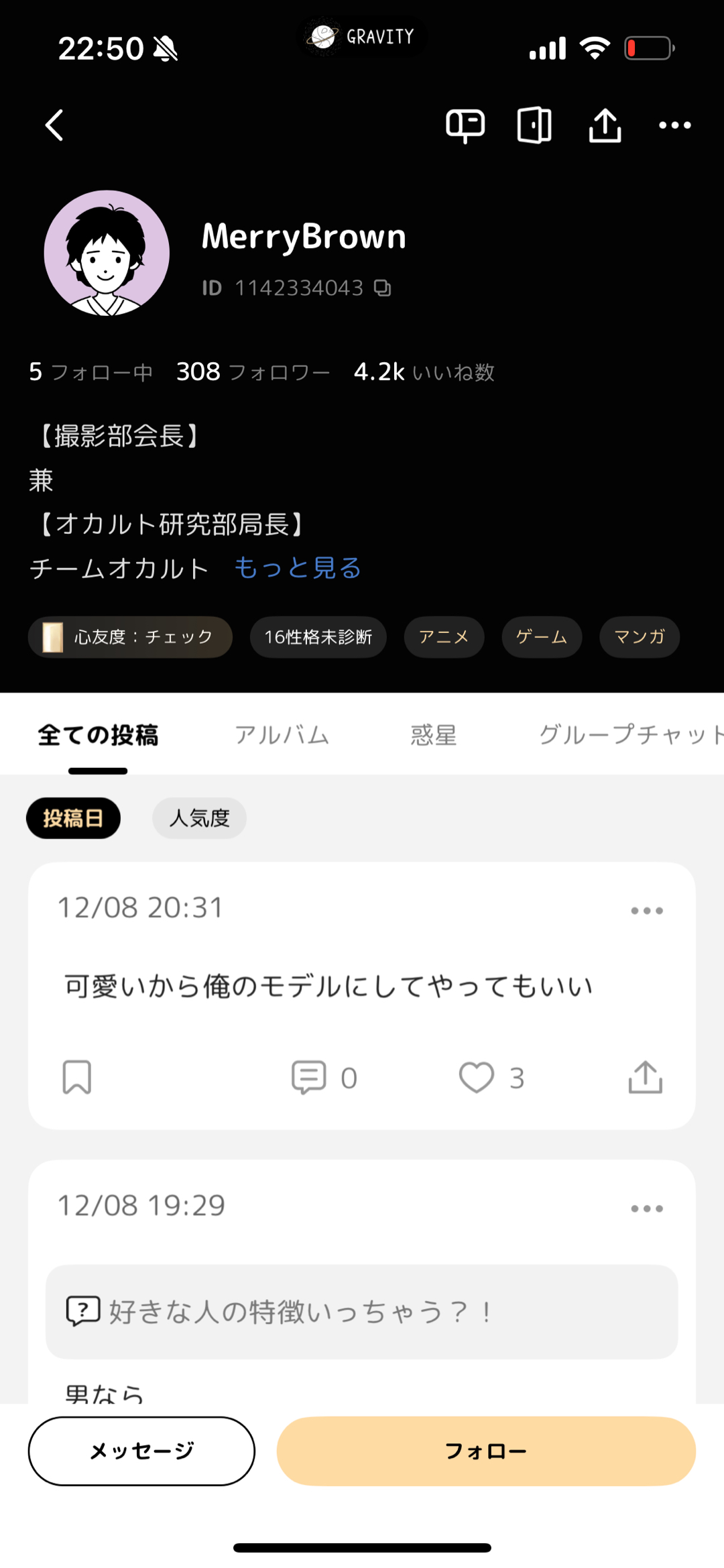Tap the フォロー button to follow MerryBrown

(487, 1451)
